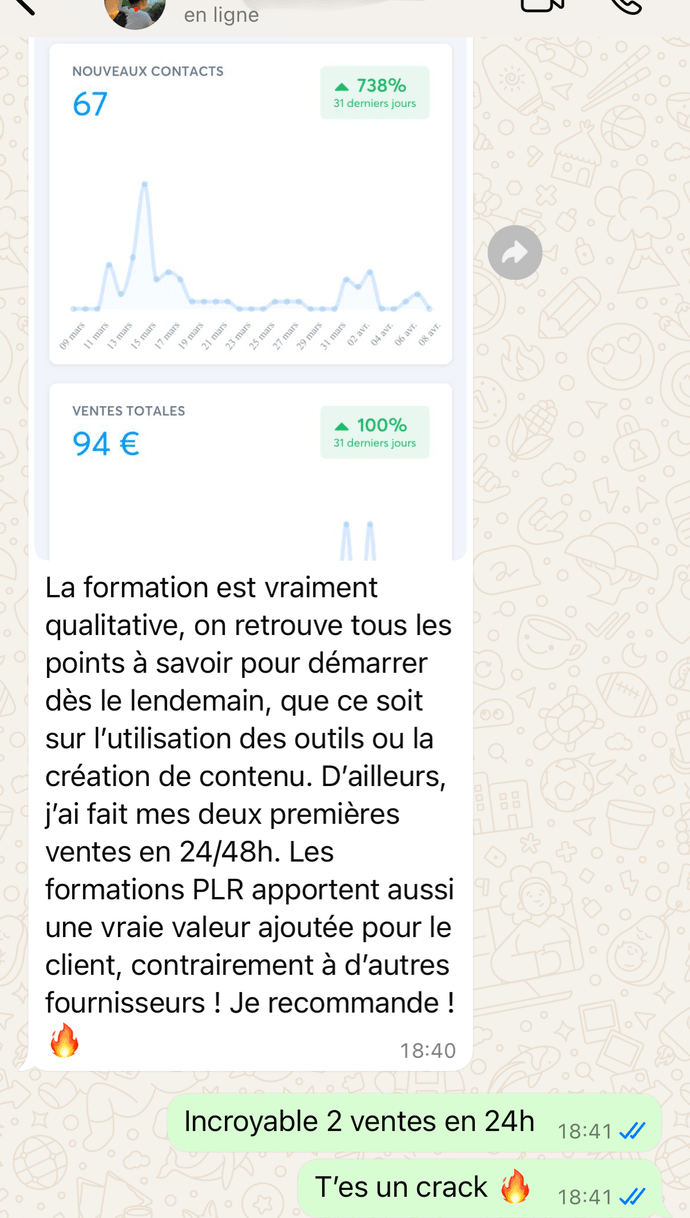
Task: Open the statistics screenshot in the message
Action: [x=251, y=300]
